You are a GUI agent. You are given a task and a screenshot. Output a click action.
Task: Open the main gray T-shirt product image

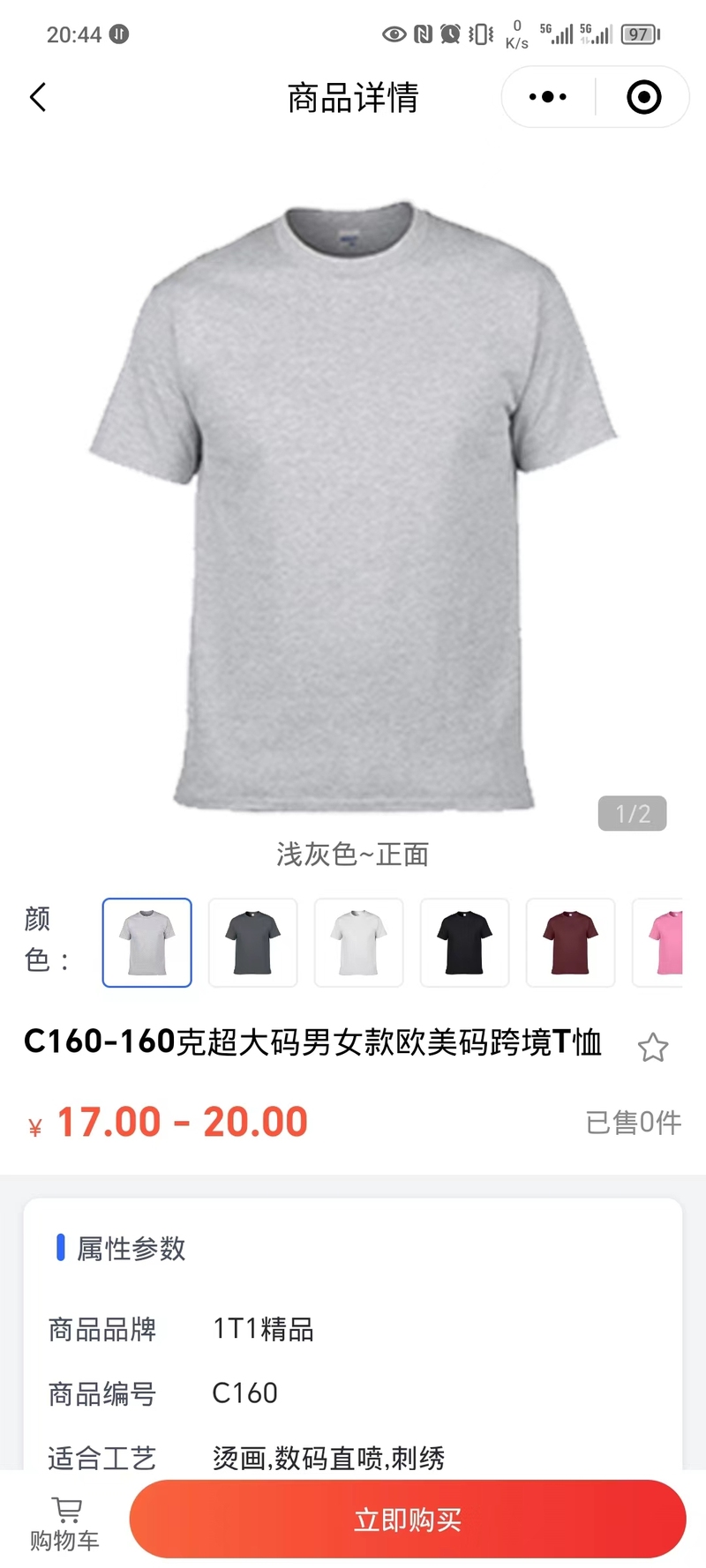pyautogui.click(x=353, y=503)
